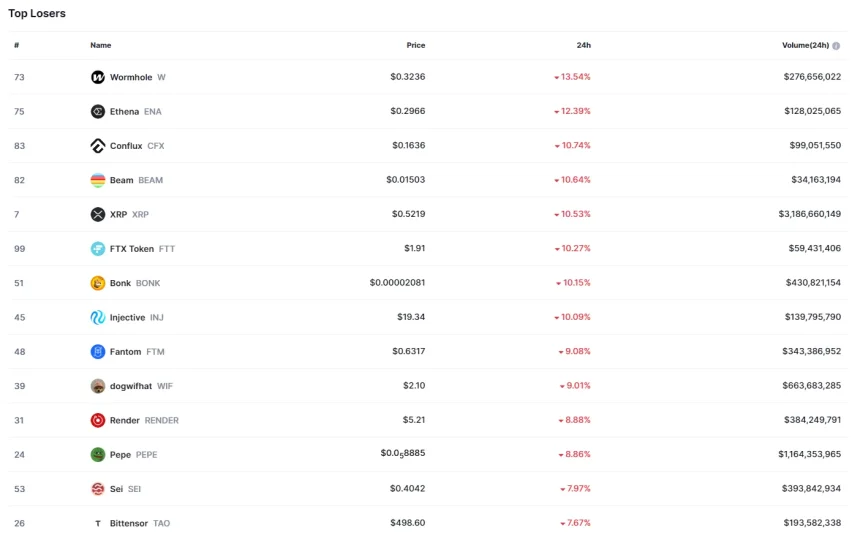
Task: Open Injective INJ details
Action: click(x=127, y=317)
